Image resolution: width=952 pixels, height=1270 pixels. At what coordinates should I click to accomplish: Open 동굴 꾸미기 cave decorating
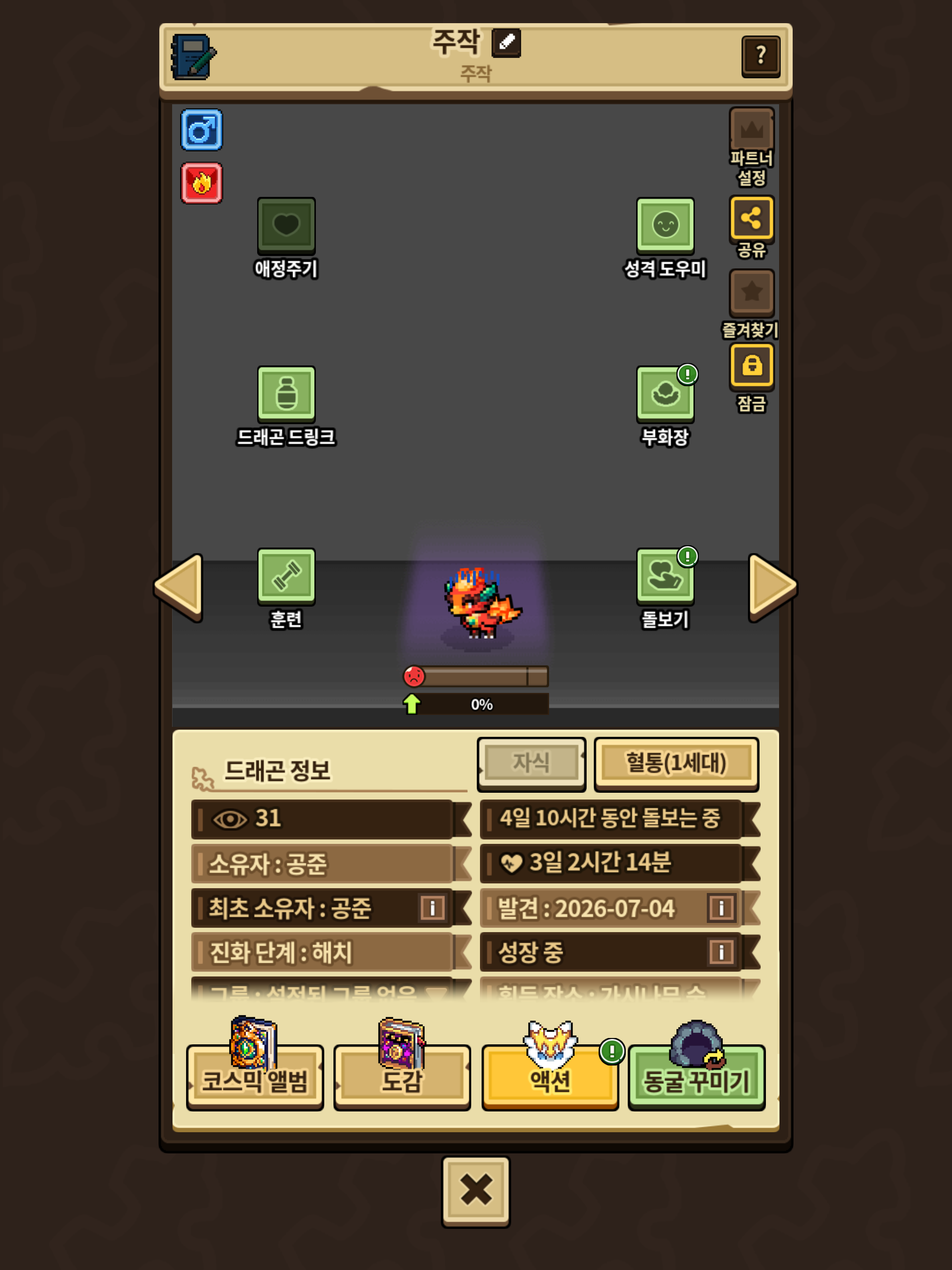[x=696, y=1077]
